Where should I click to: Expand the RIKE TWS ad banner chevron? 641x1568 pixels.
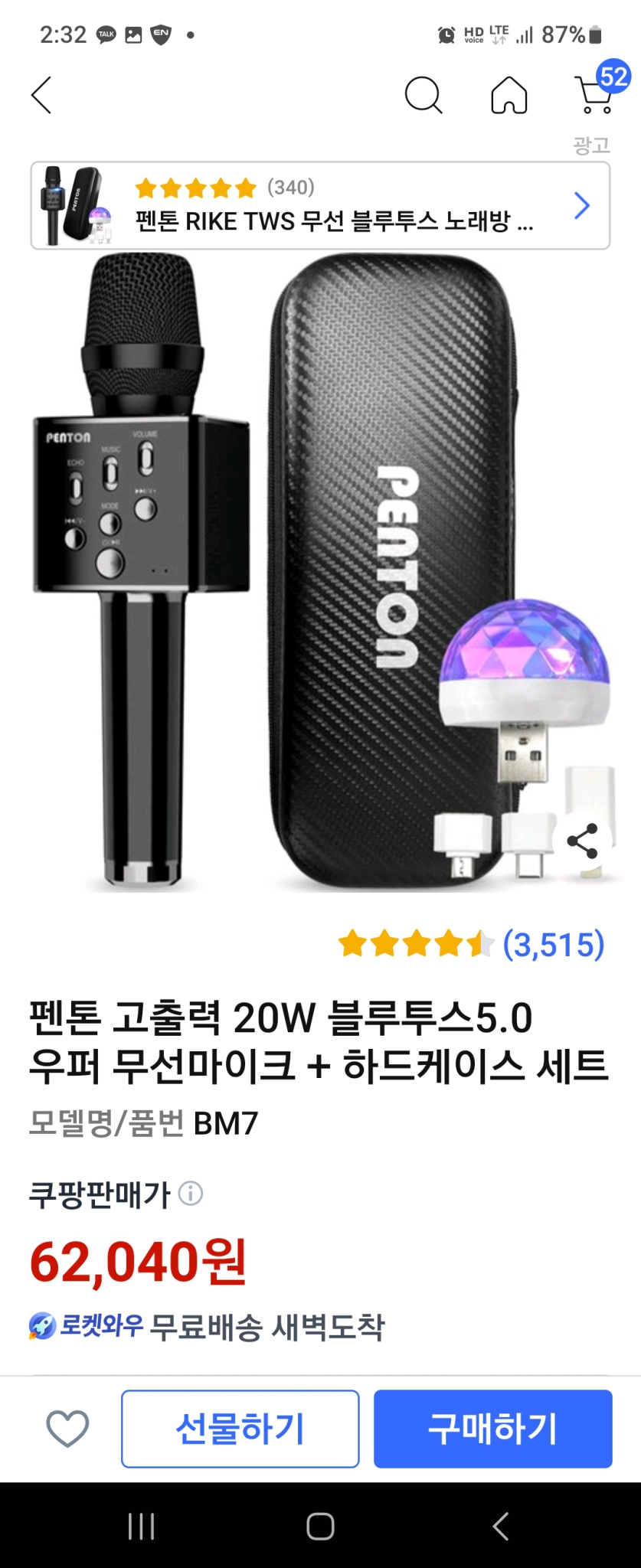point(583,205)
